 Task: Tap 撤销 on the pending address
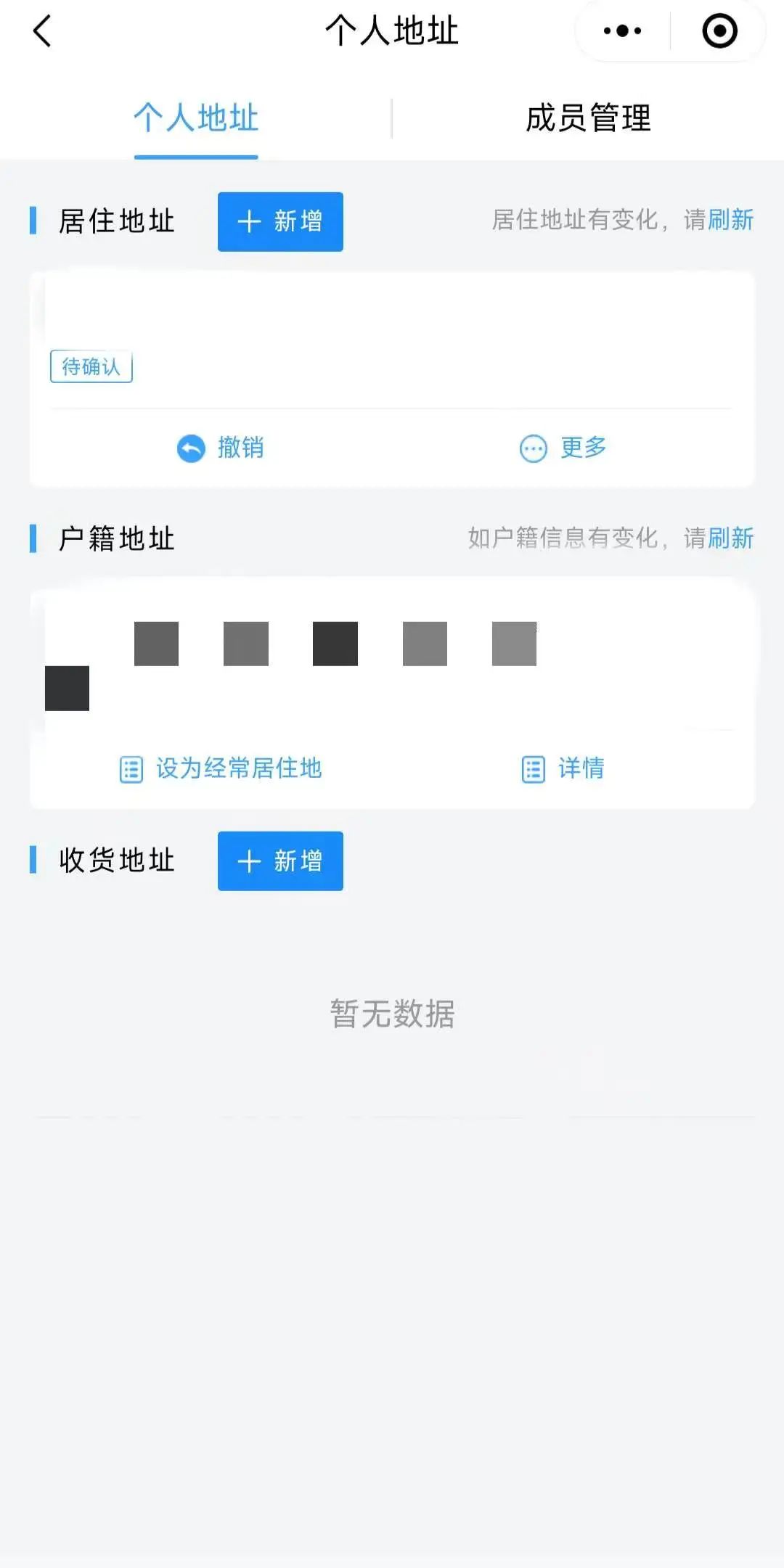click(221, 448)
